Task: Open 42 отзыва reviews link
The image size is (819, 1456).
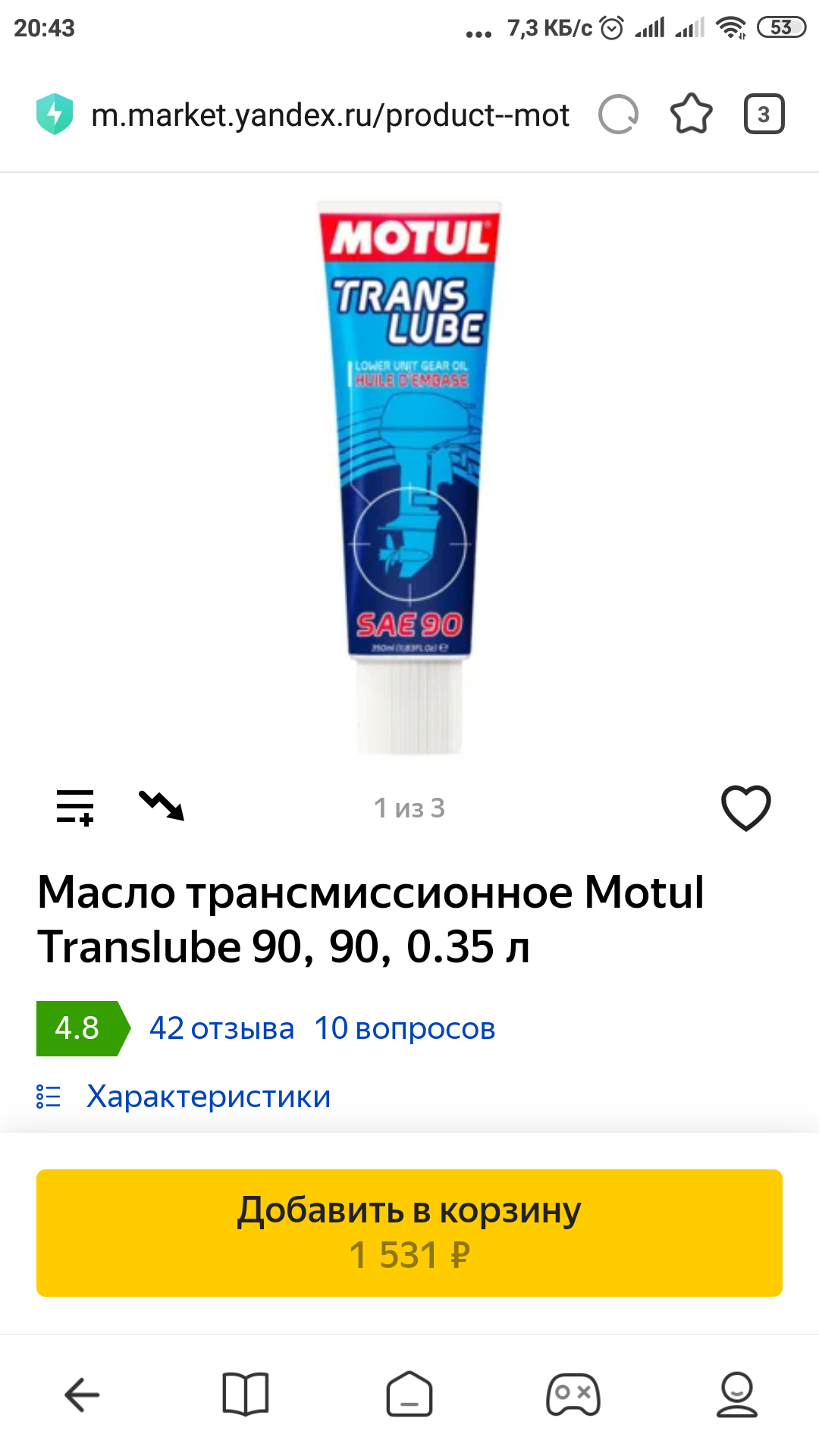Action: pyautogui.click(x=221, y=1028)
